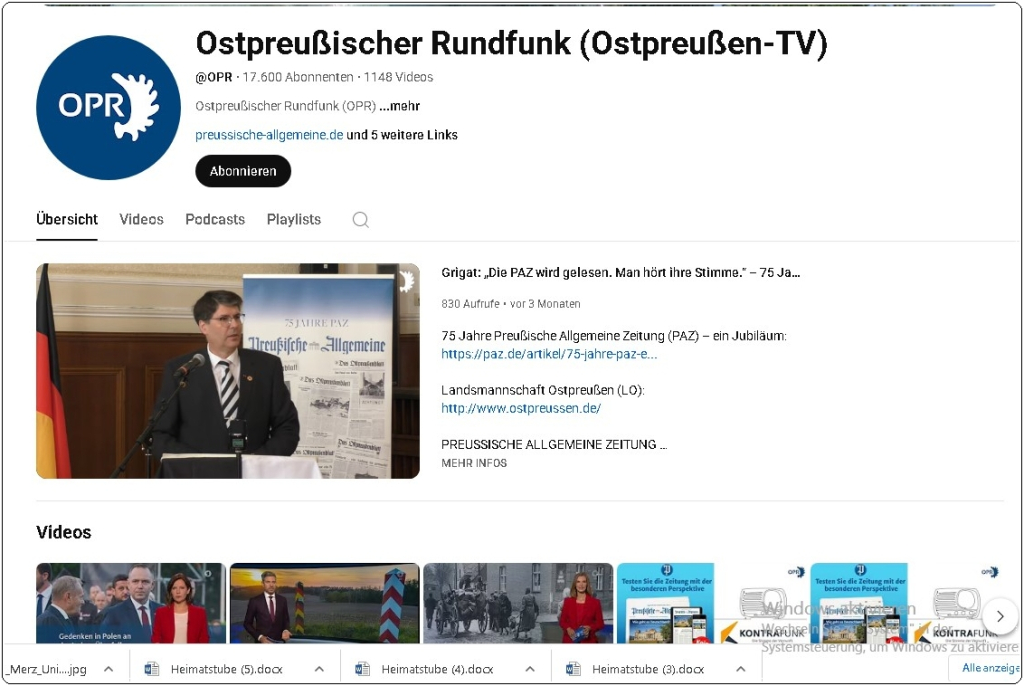
Task: Expand options for Heimatstube (4).docx download
Action: pos(530,669)
